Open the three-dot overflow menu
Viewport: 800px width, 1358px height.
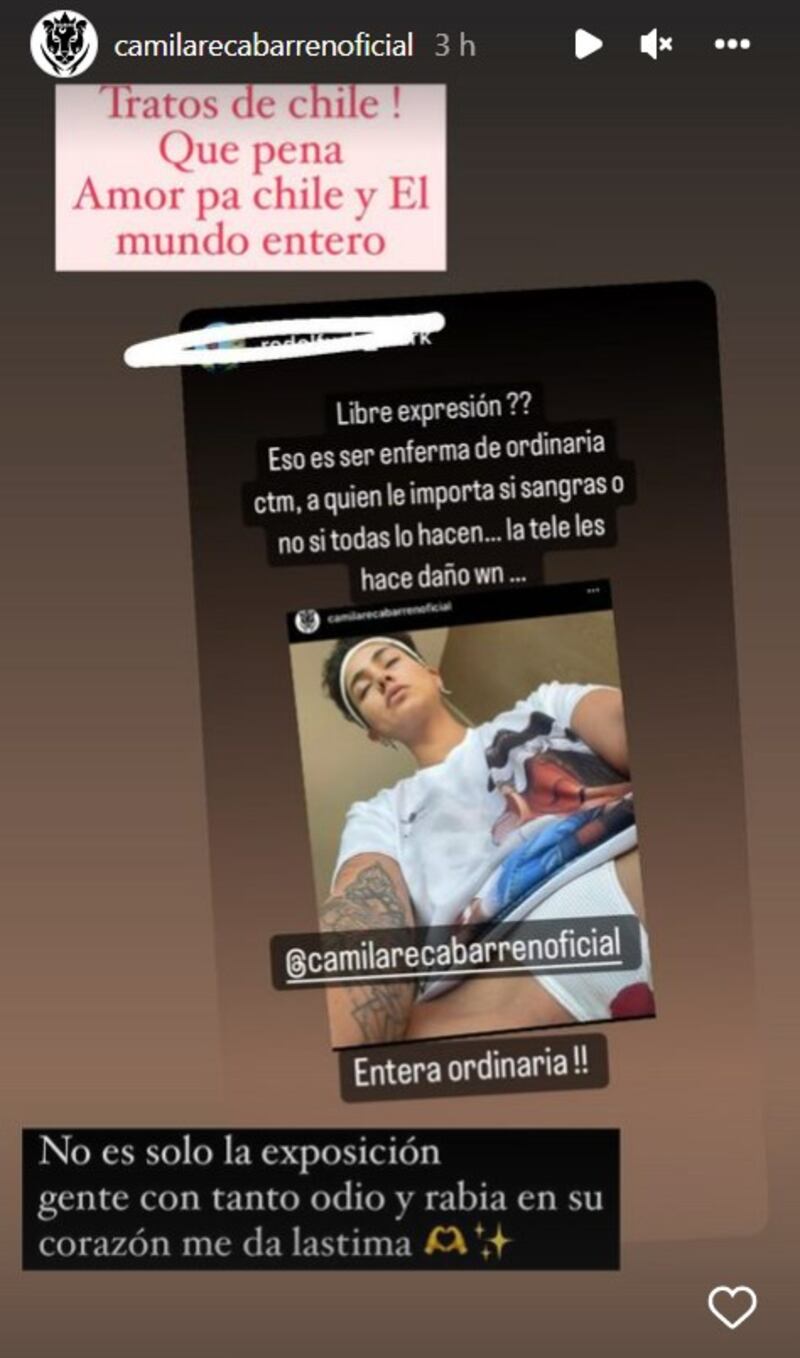(x=732, y=44)
